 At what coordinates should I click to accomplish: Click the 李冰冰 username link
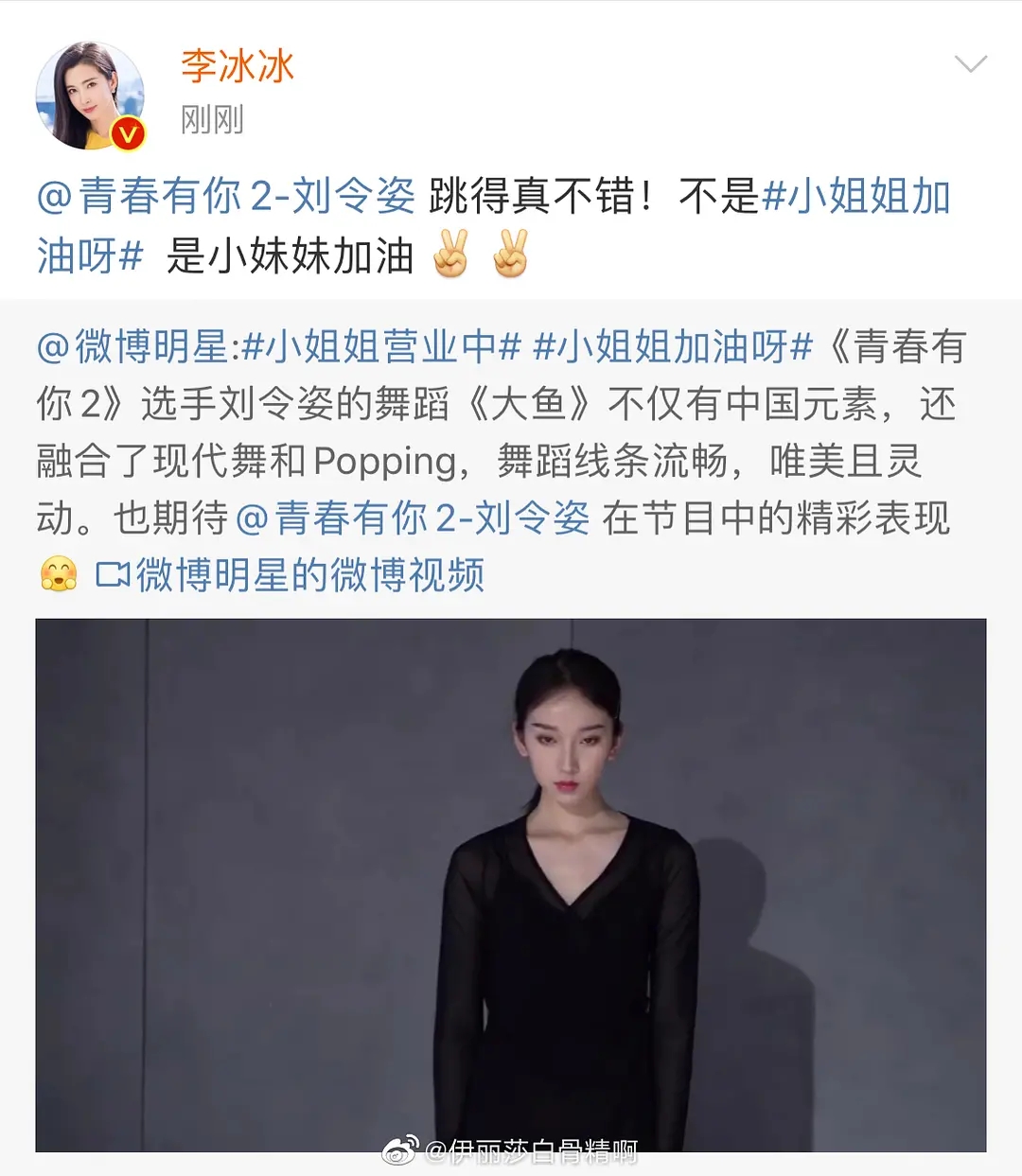235,68
